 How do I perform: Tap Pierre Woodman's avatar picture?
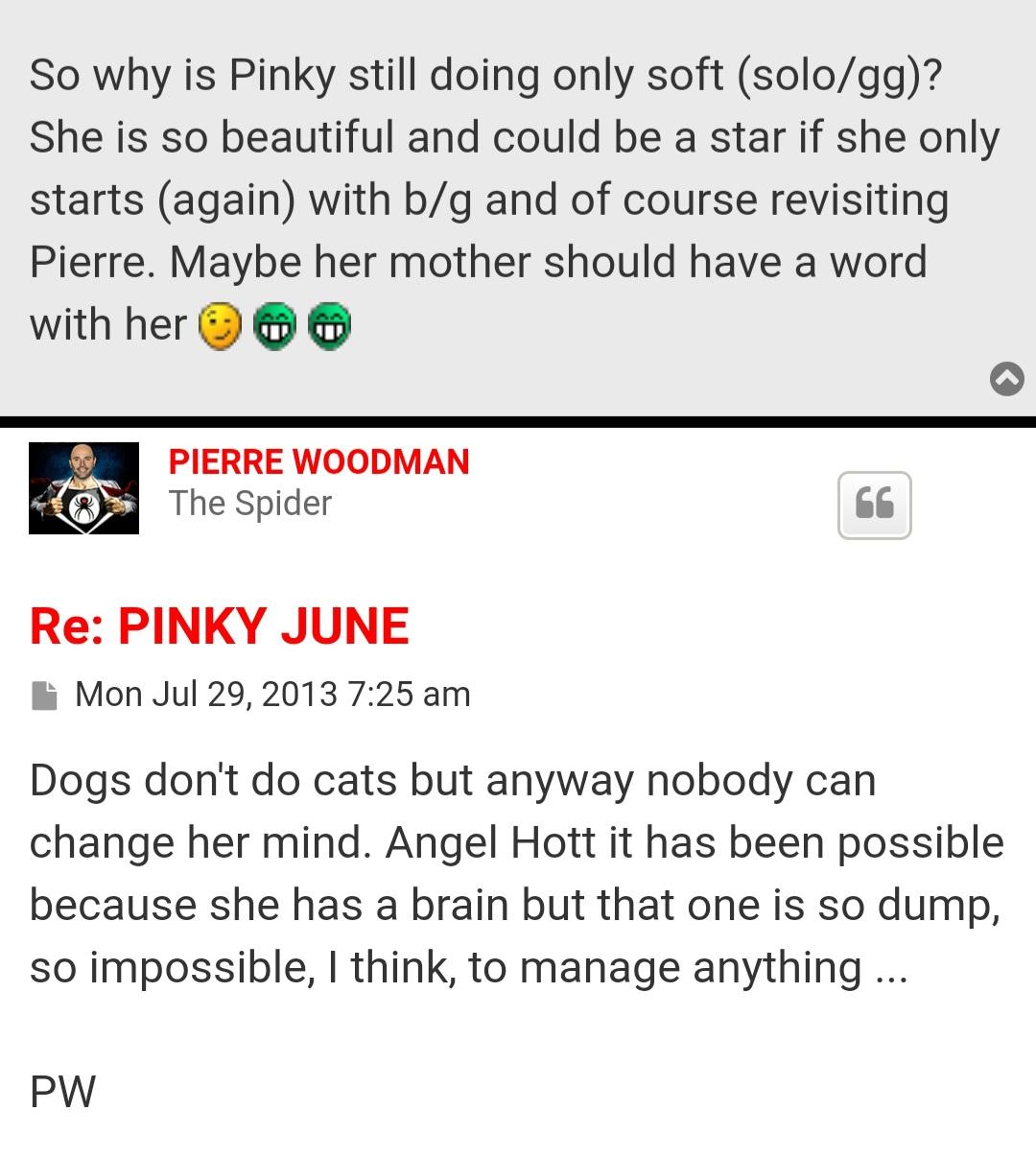[84, 487]
